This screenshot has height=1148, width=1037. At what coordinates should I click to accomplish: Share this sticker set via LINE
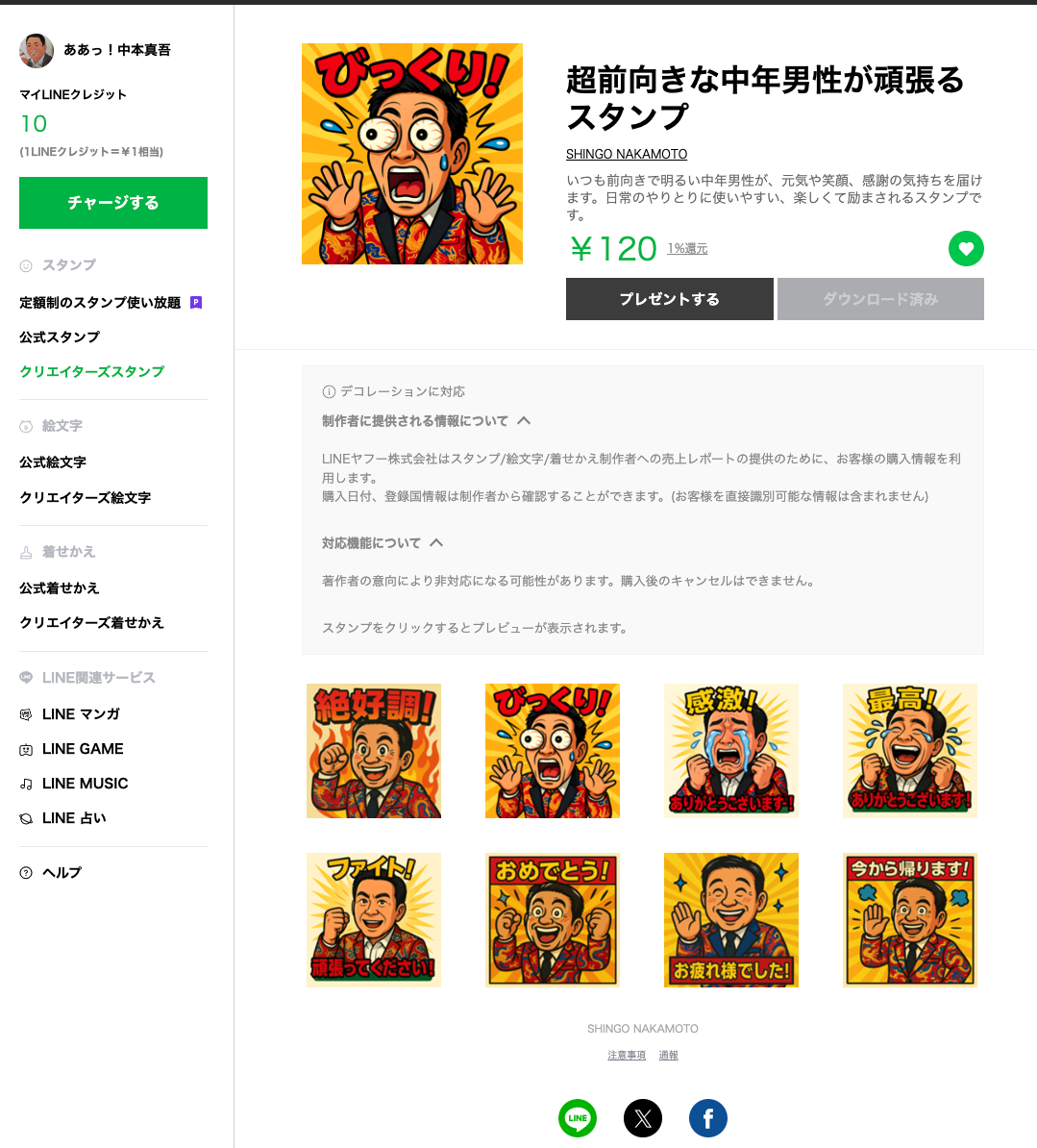coord(578,1118)
